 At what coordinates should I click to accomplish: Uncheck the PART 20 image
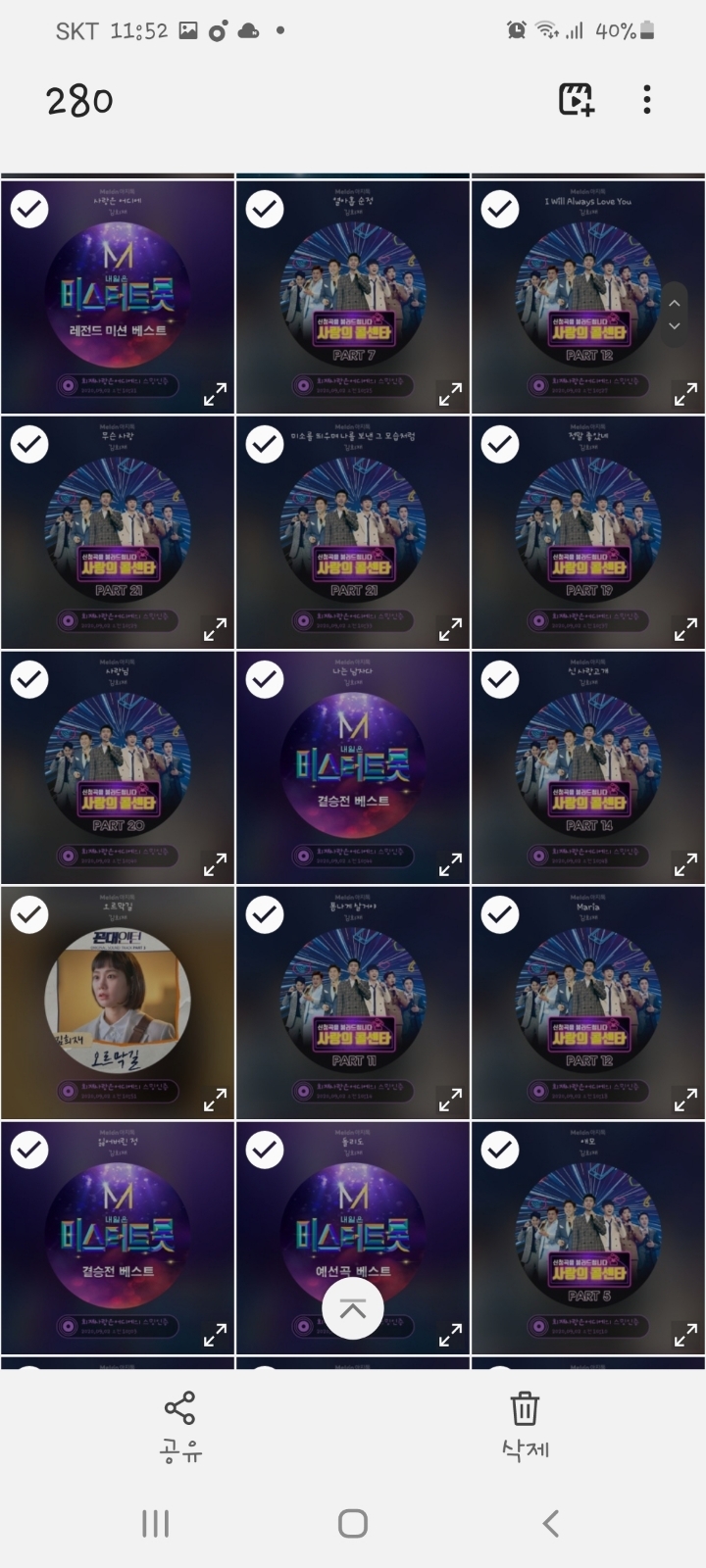(29, 679)
